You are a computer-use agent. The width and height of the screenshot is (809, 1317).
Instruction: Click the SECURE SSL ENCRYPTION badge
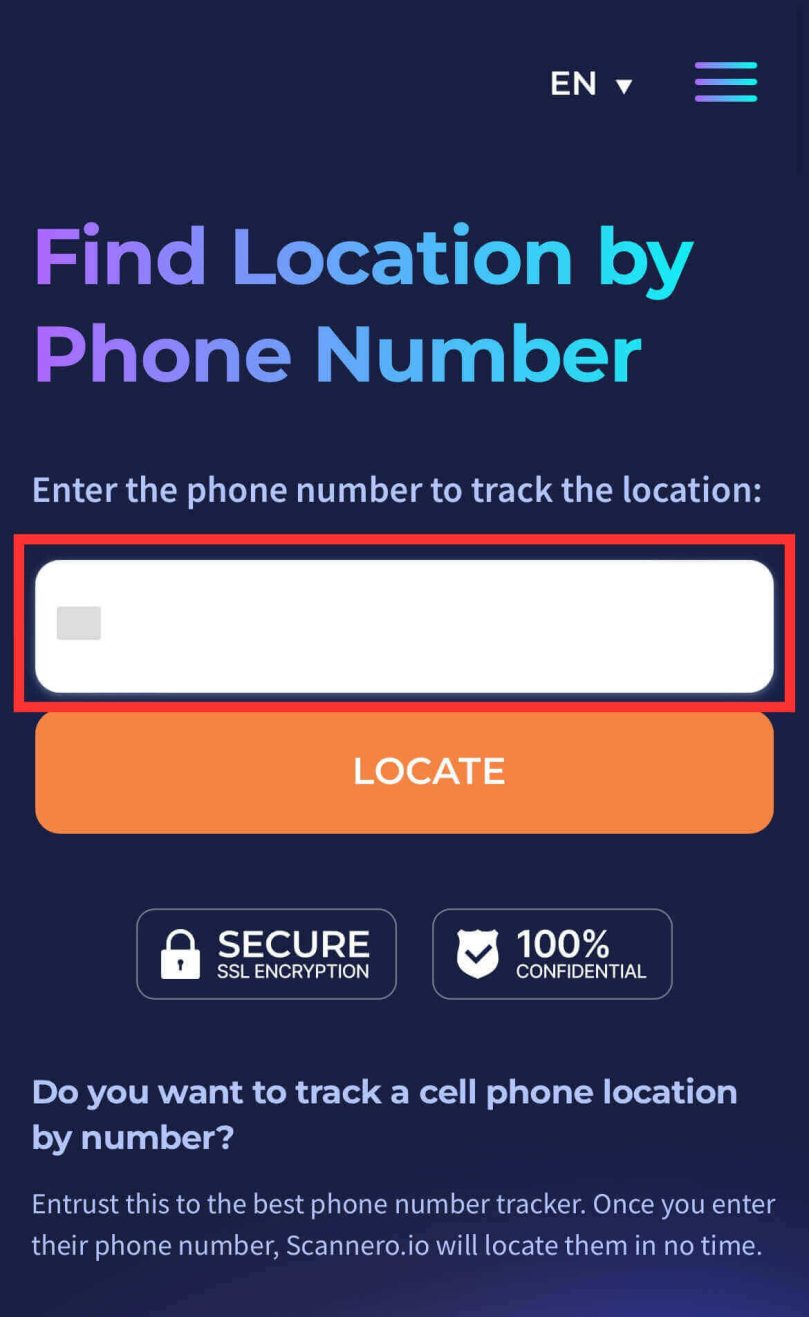point(266,953)
